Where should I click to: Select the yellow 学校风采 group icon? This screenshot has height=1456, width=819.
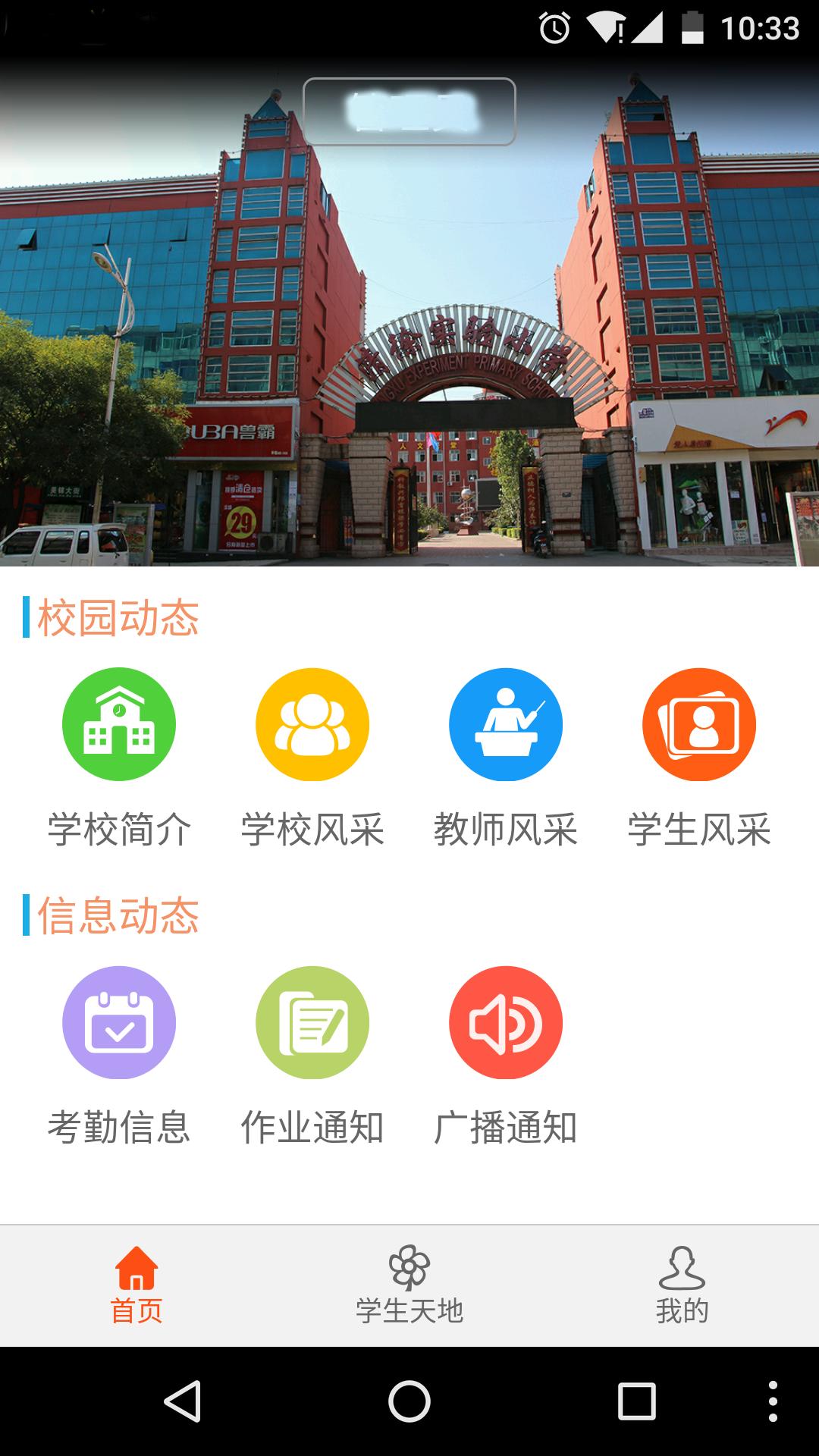click(313, 724)
